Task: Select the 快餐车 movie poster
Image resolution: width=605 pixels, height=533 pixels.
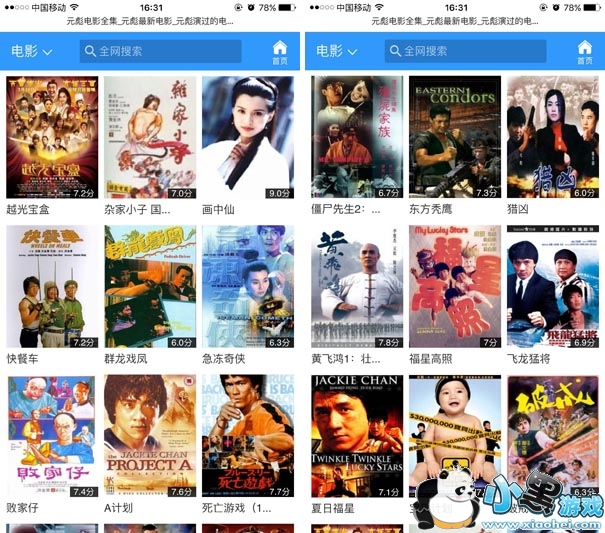Action: (52, 286)
